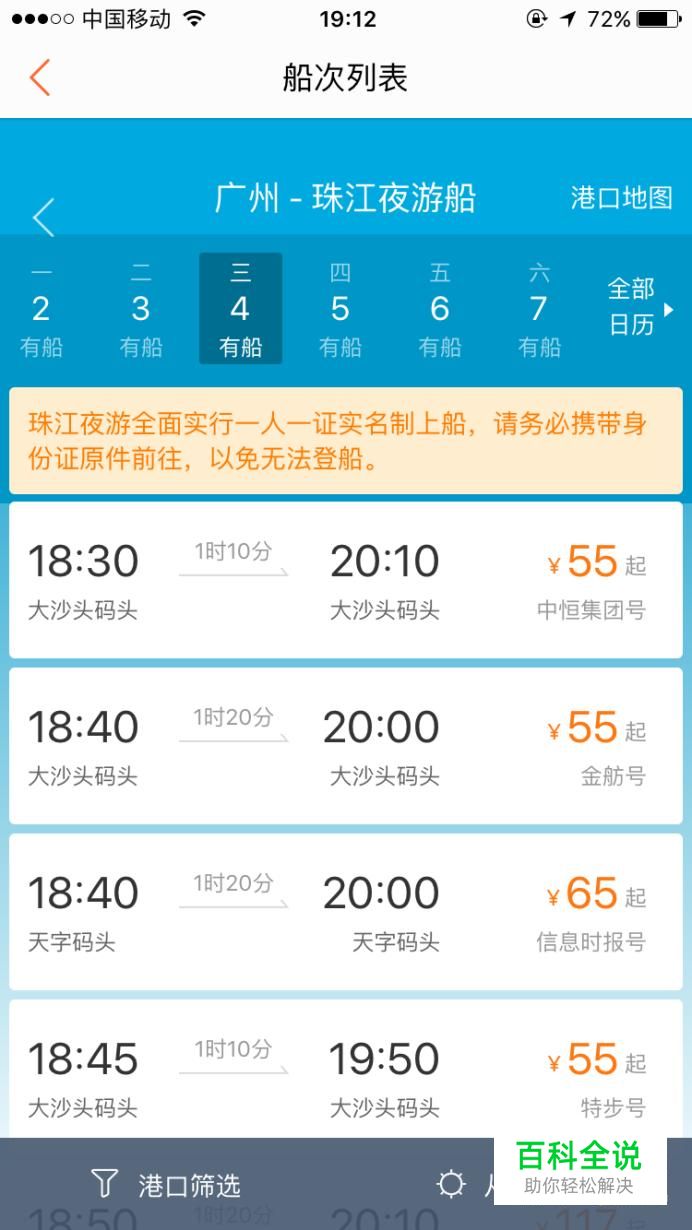Select Thursday the 5th
This screenshot has width=692, height=1230.
tap(340, 309)
